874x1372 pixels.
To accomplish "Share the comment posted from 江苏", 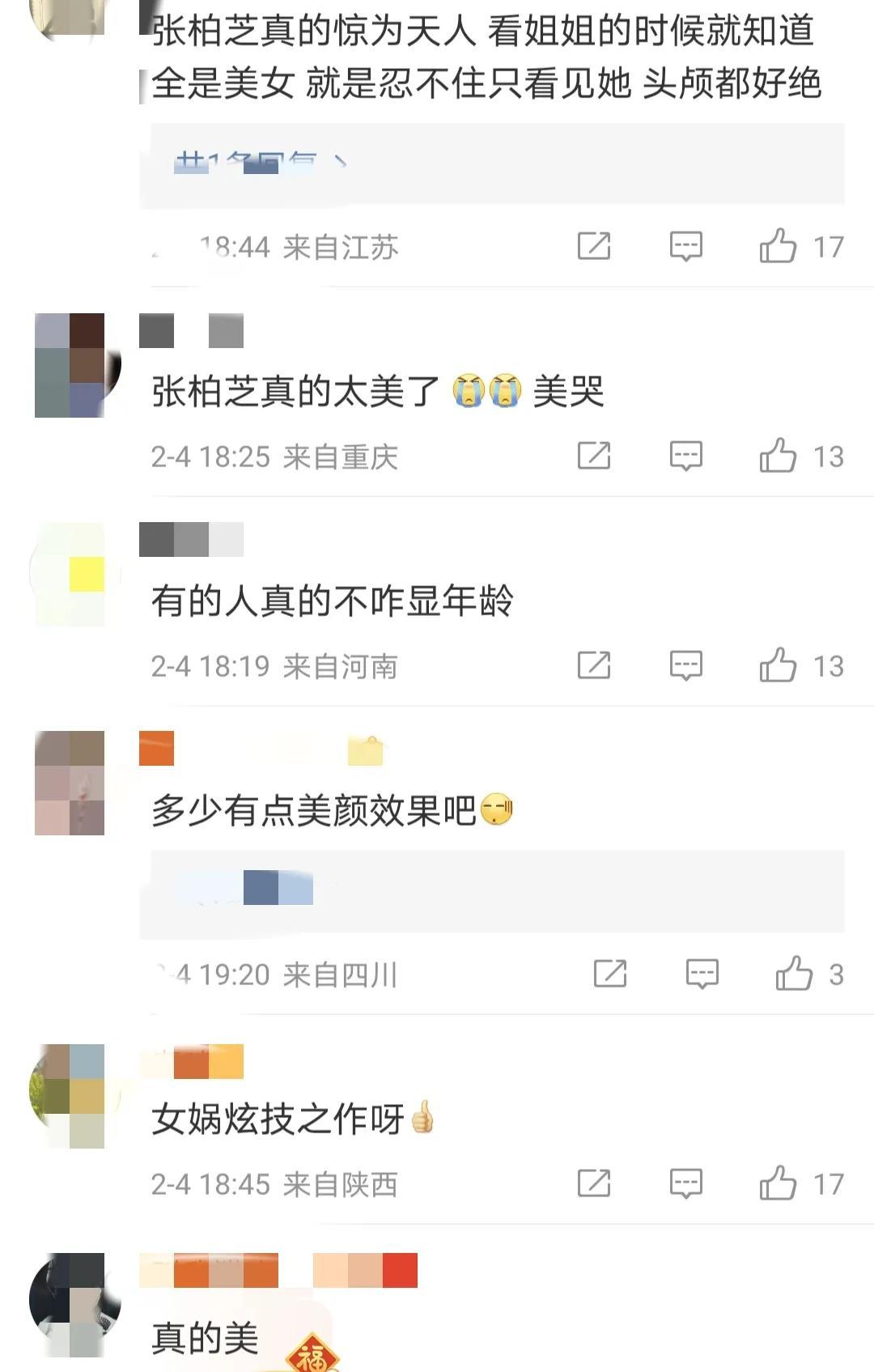I will point(593,246).
